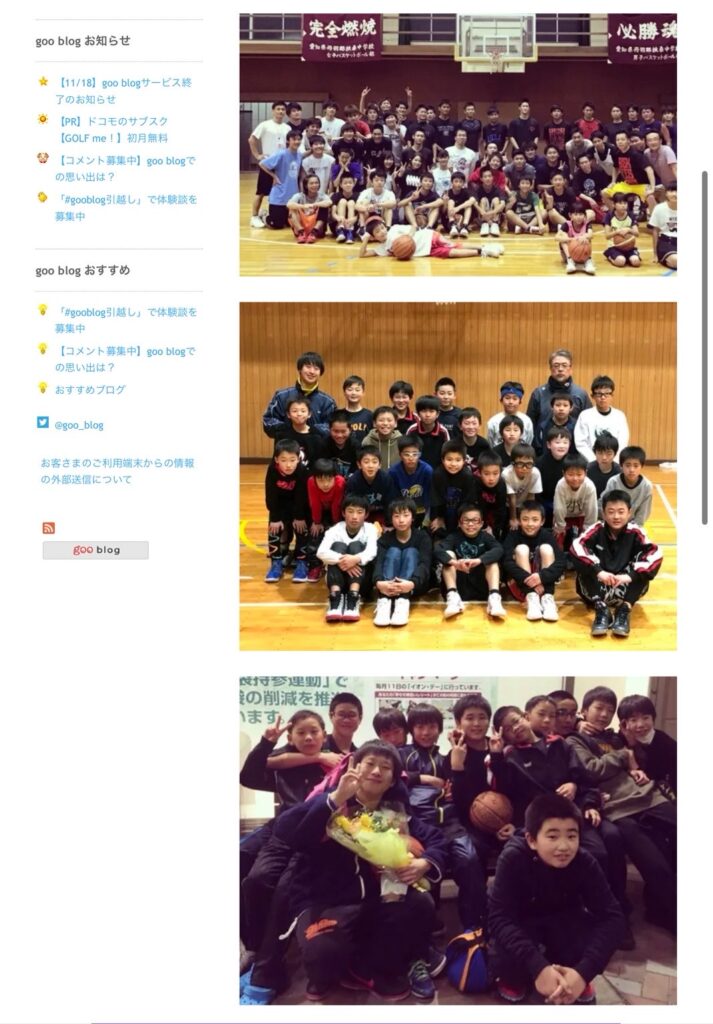Visit the @goo_blog Twitter link
This screenshot has height=1024, width=713.
tap(79, 425)
